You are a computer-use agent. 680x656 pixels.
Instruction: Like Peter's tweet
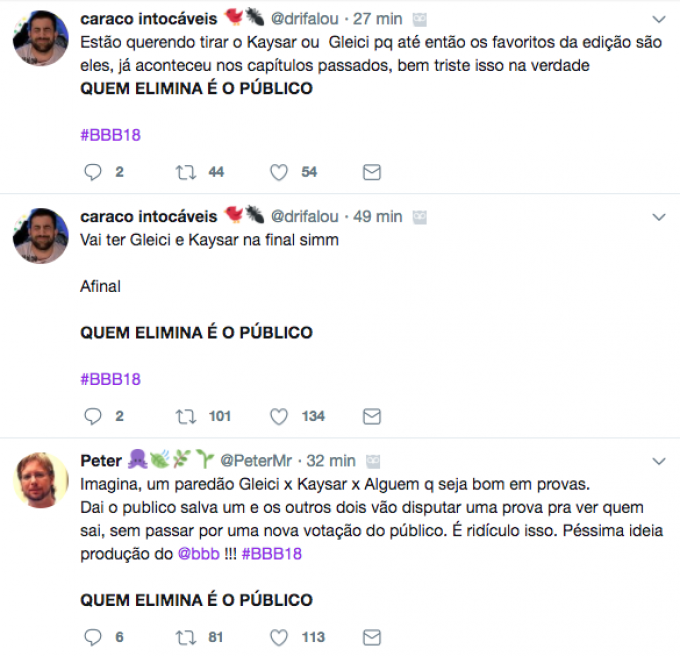tap(279, 637)
